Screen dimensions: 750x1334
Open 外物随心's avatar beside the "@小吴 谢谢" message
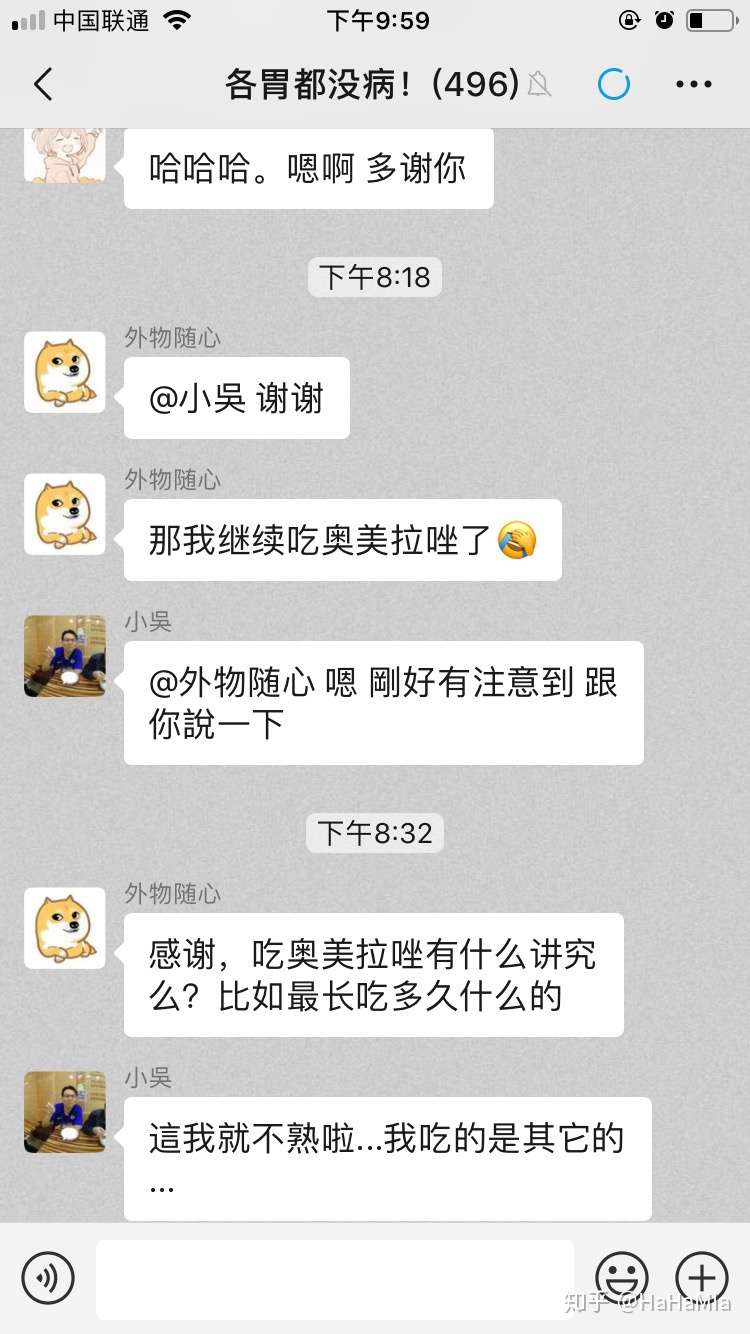(x=65, y=372)
